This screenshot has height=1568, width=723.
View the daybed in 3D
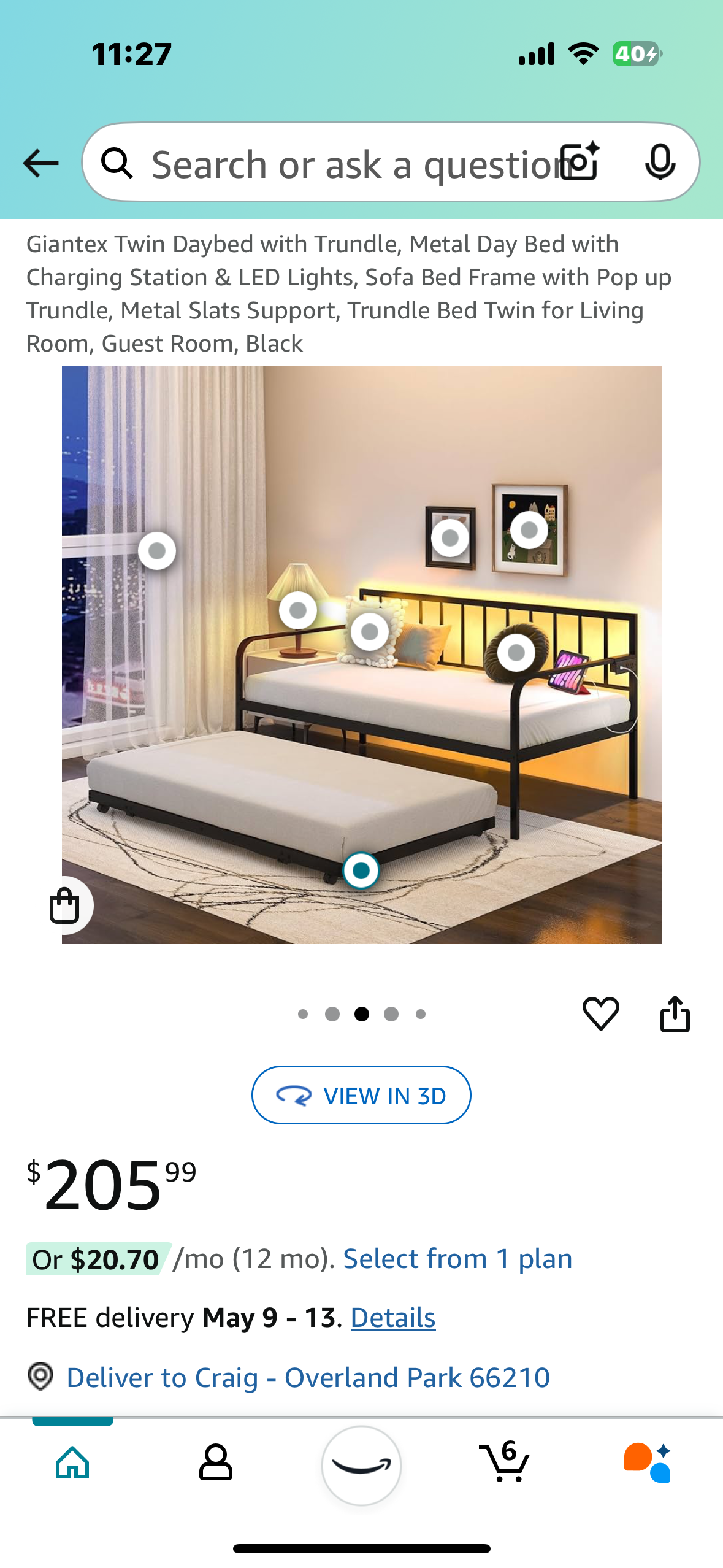coord(361,1095)
